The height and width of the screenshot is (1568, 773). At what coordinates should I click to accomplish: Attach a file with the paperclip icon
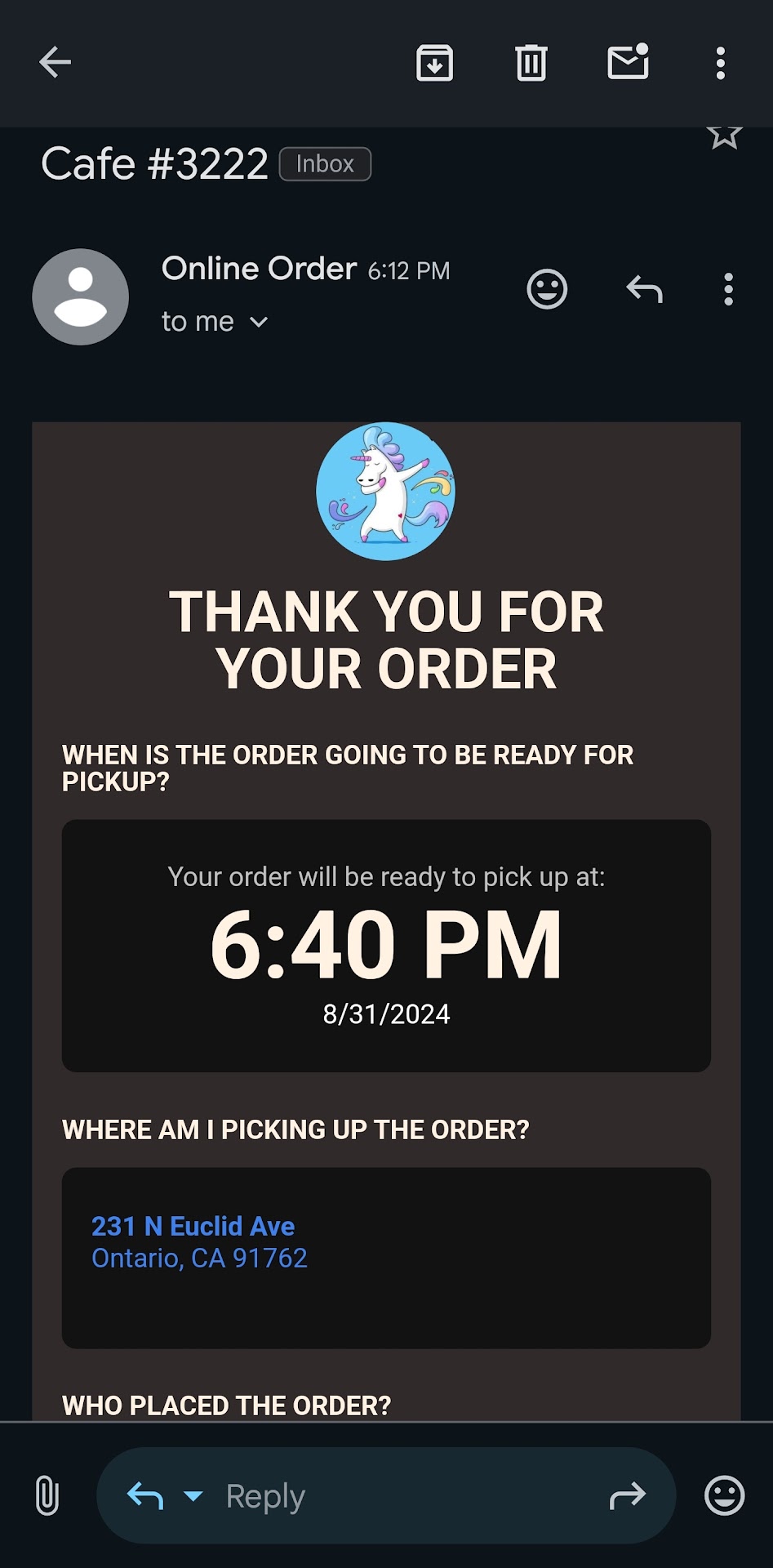(x=47, y=1495)
